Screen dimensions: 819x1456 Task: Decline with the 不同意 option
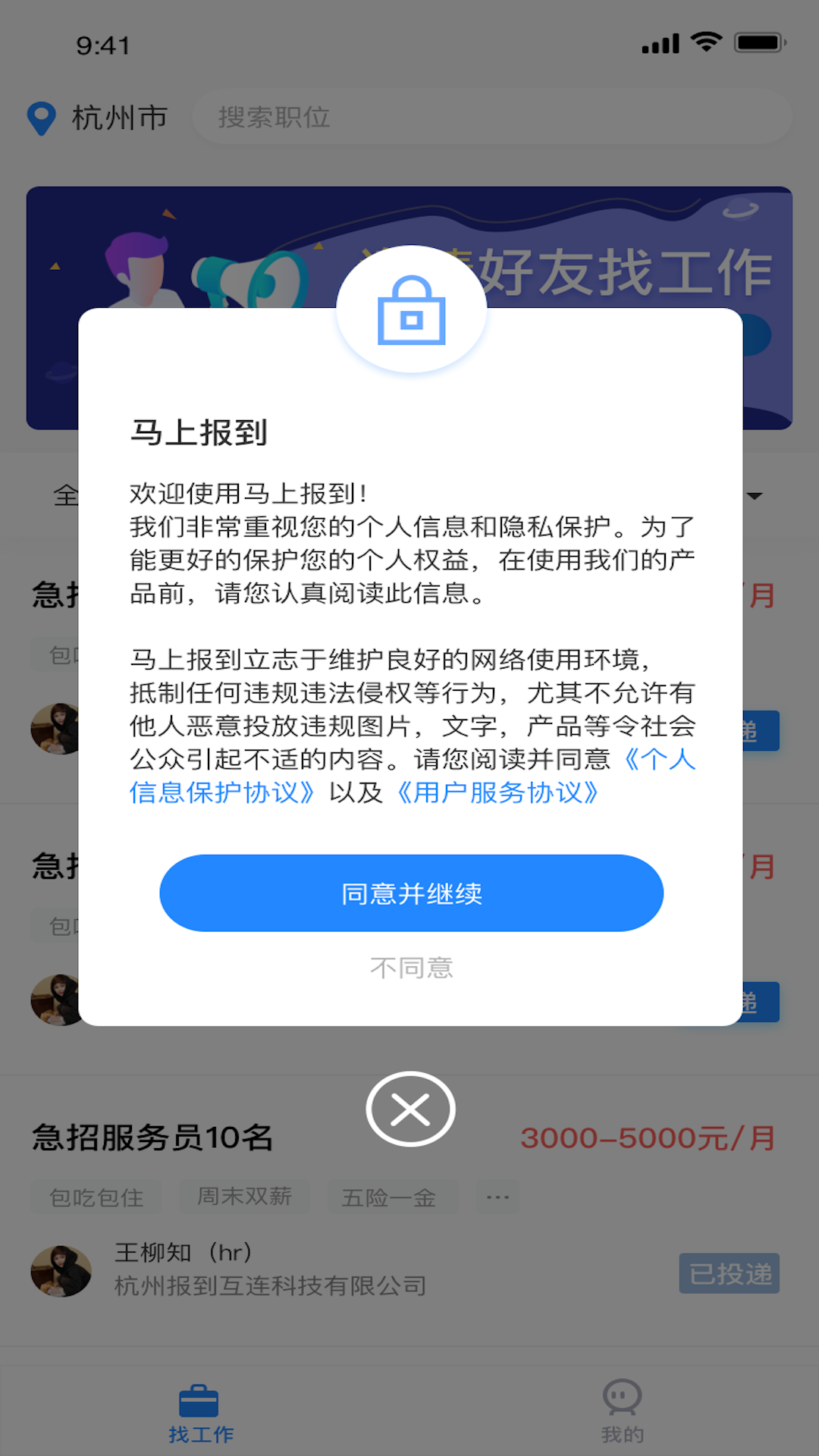pyautogui.click(x=411, y=968)
